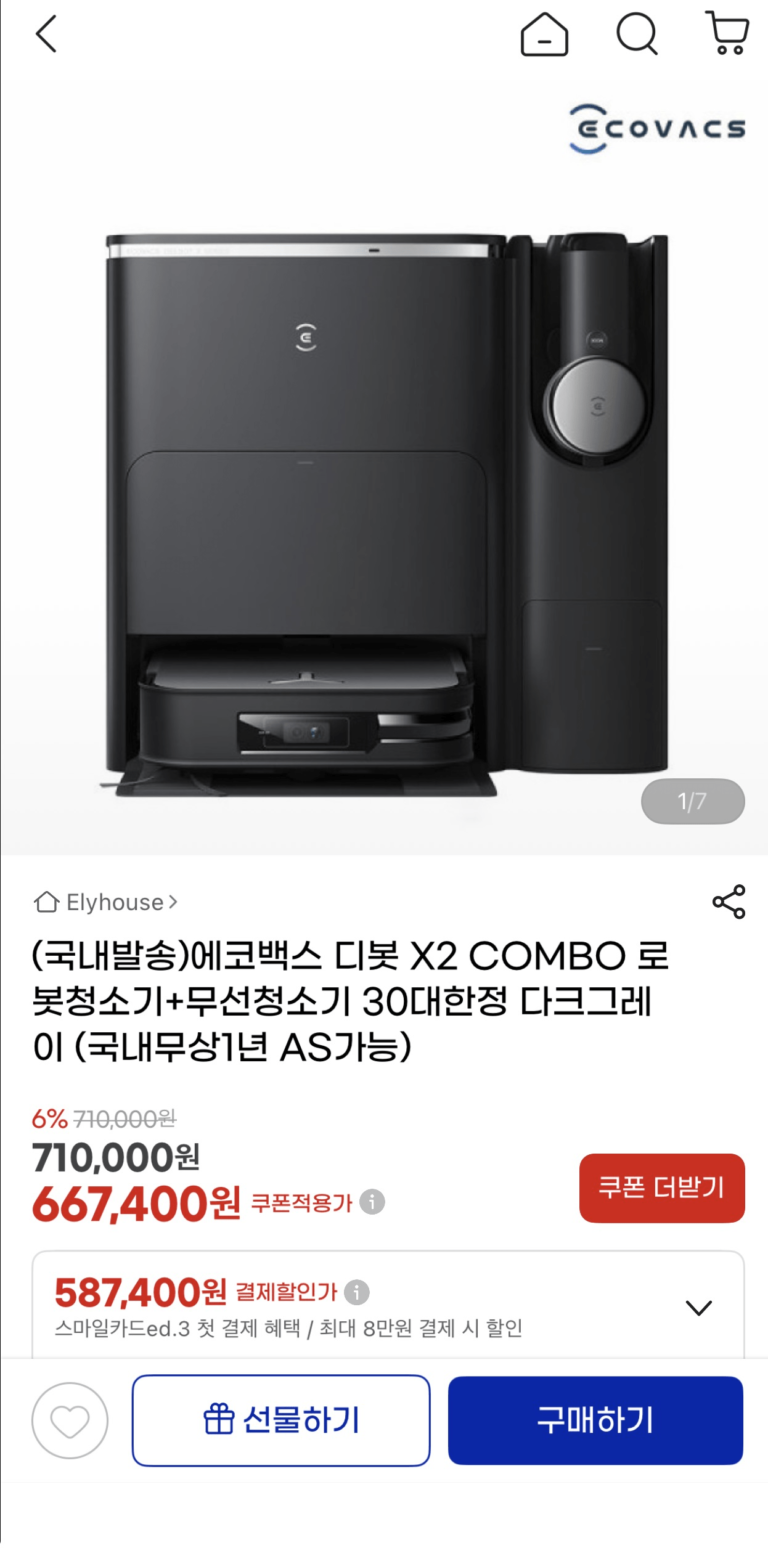Go back to the previous page
768x1548 pixels.
pos(46,35)
